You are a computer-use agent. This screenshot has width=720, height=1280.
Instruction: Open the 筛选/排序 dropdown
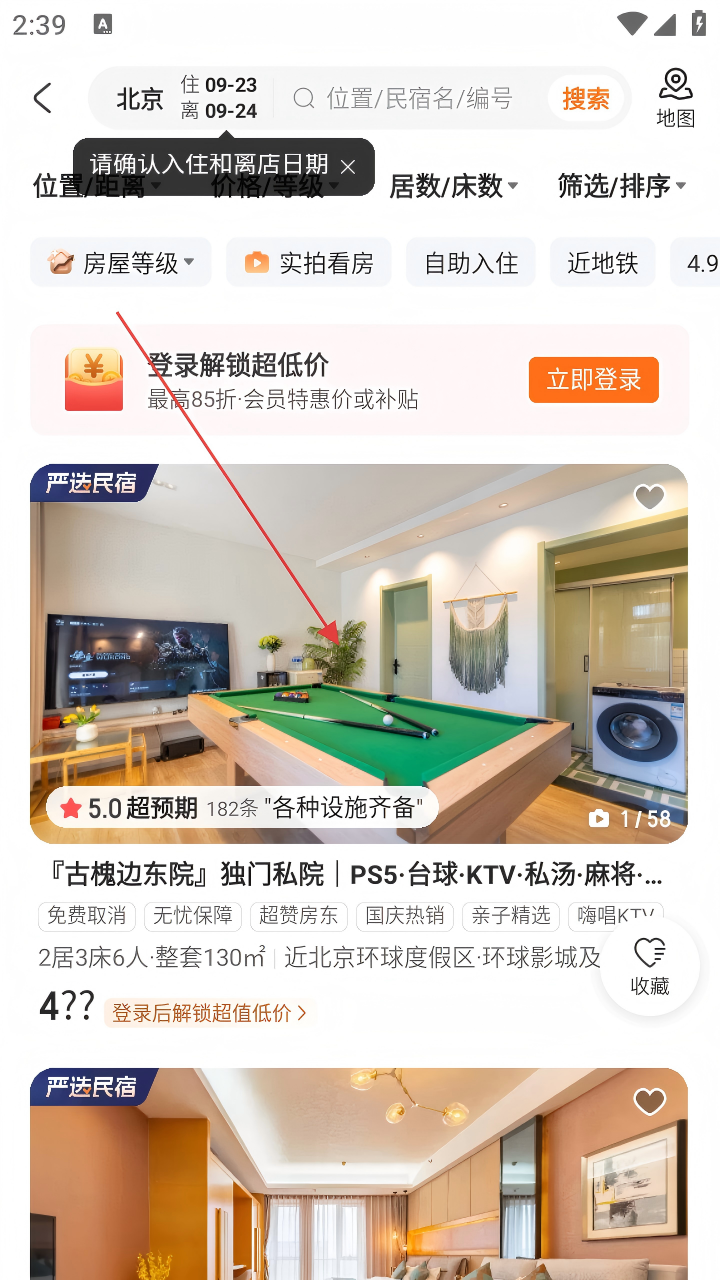[x=621, y=186]
